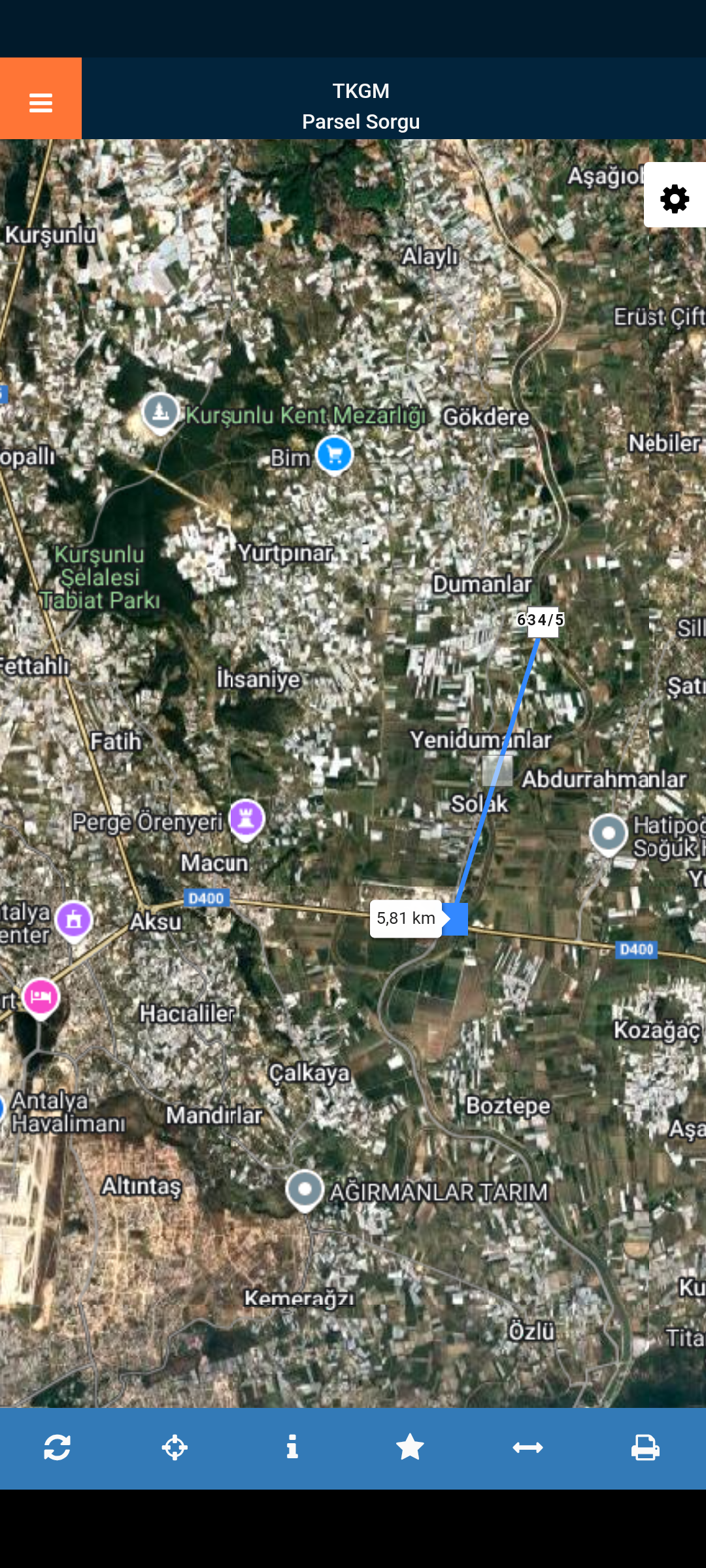The image size is (706, 1568).
Task: Open Perge Örenyeri landmark pin
Action: tap(246, 818)
